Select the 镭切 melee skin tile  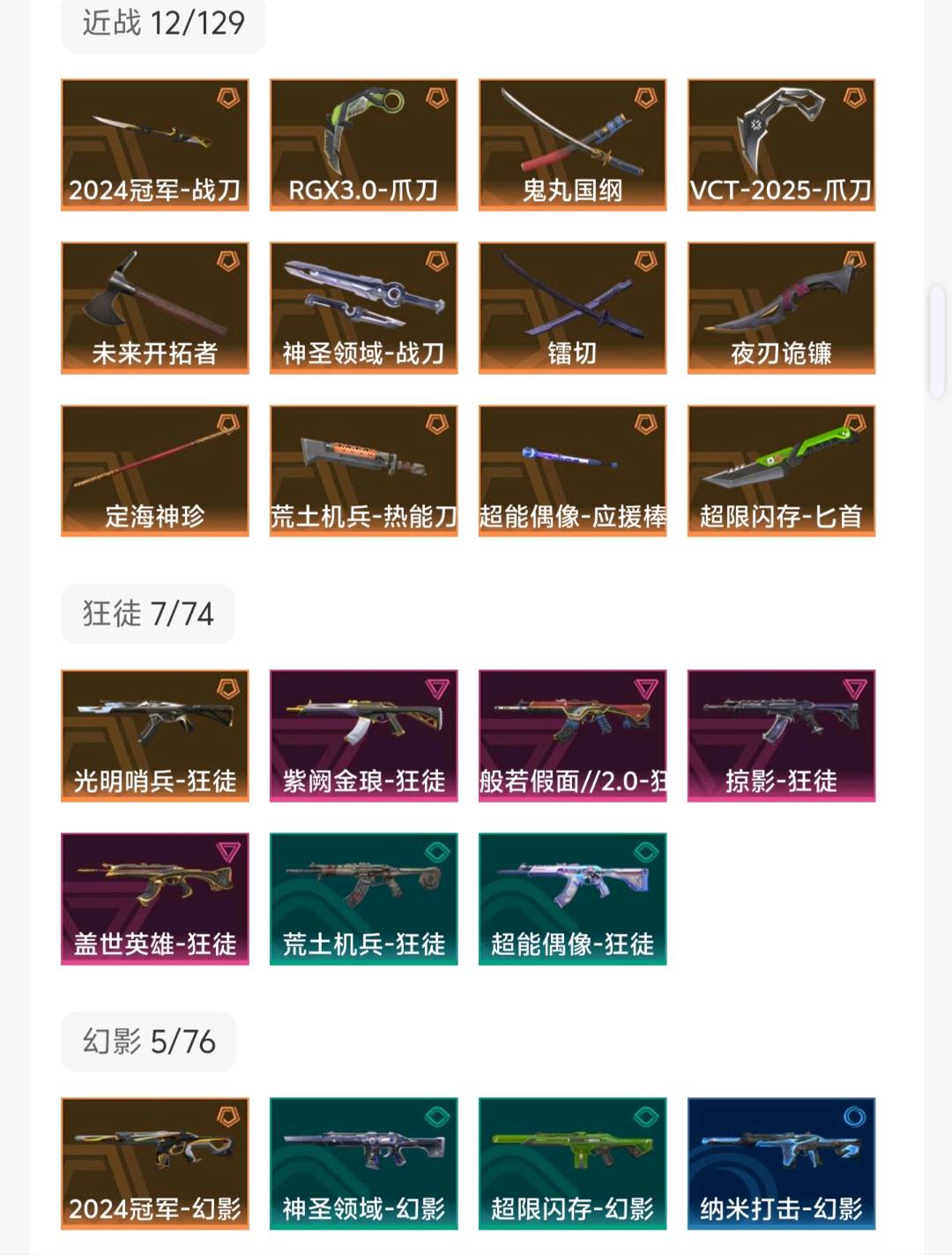click(x=572, y=308)
